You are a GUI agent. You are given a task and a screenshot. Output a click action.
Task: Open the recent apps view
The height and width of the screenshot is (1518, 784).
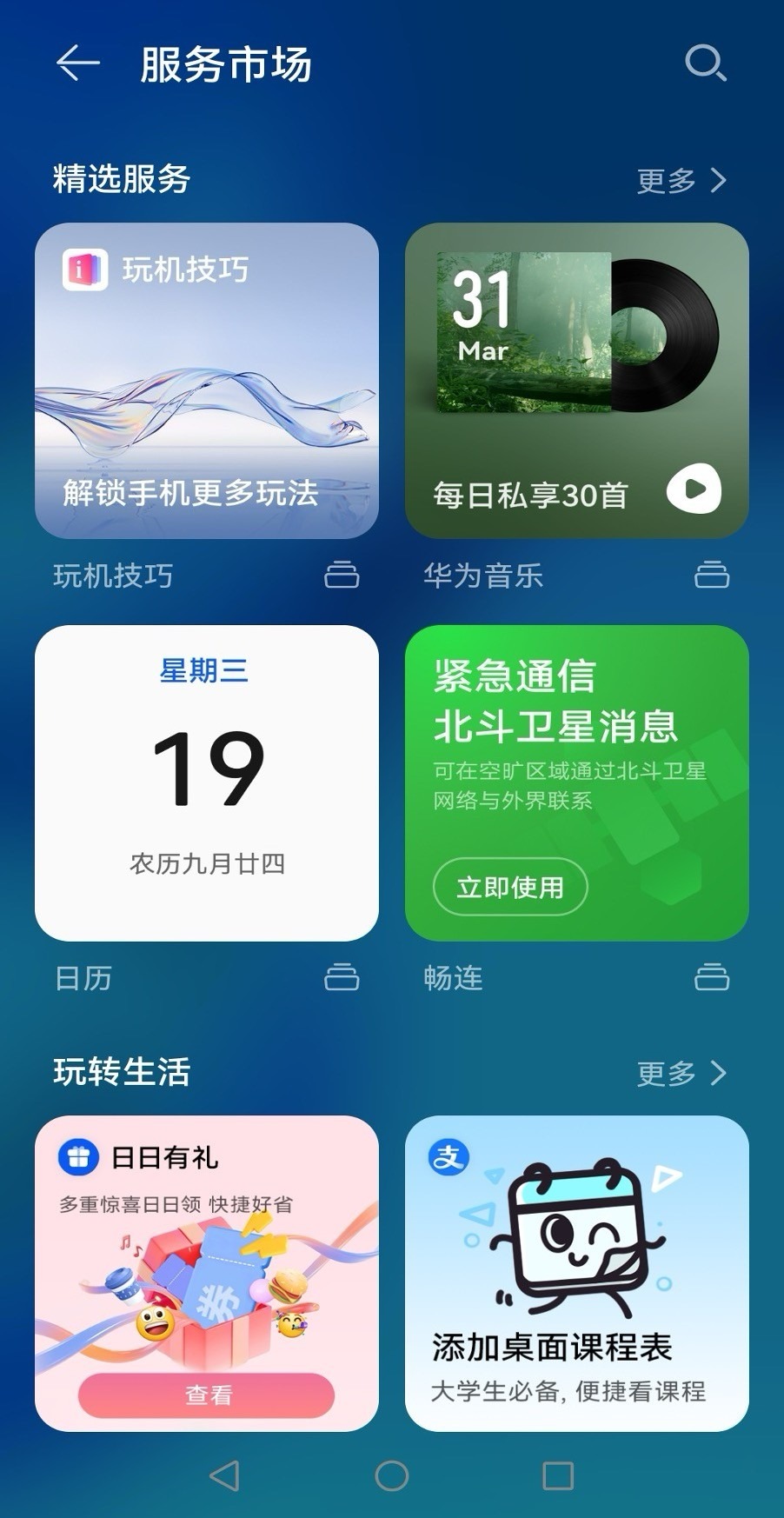[x=558, y=1475]
